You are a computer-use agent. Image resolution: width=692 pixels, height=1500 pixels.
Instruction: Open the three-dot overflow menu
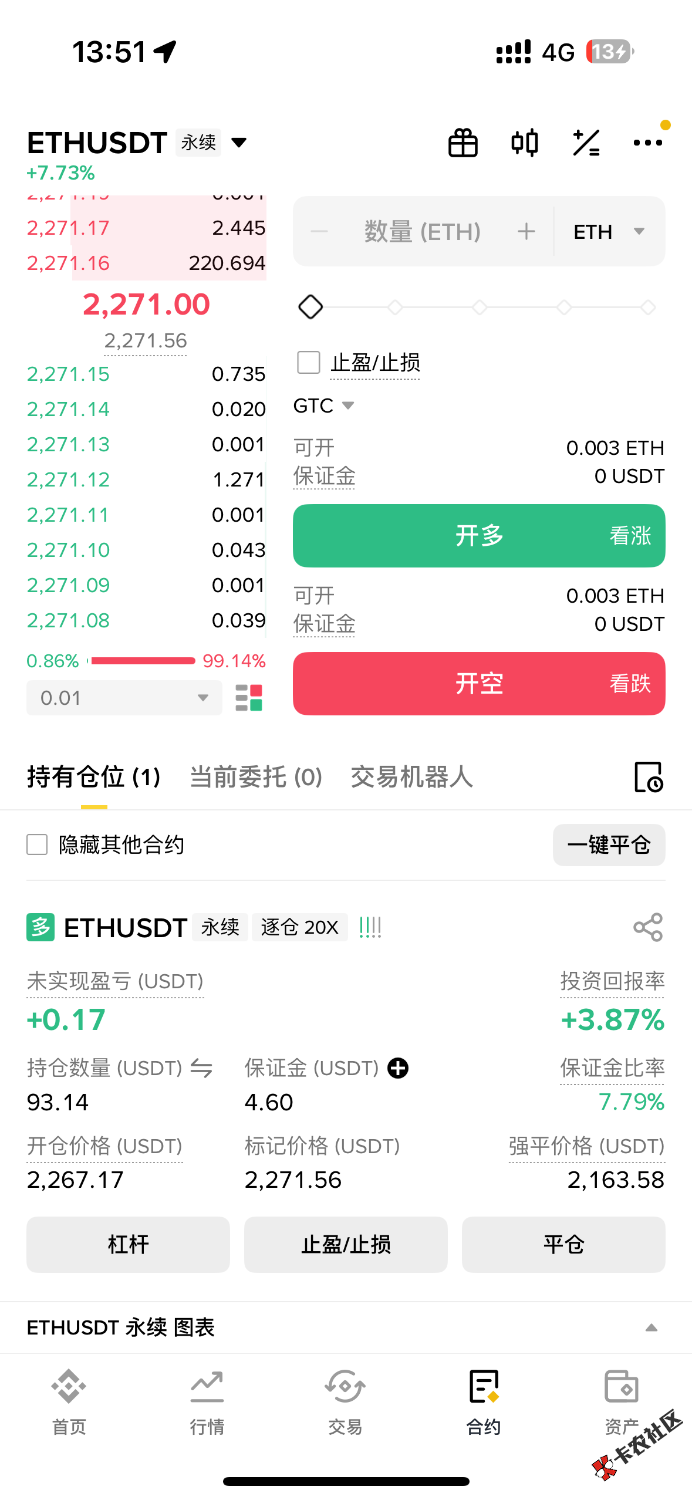click(648, 143)
